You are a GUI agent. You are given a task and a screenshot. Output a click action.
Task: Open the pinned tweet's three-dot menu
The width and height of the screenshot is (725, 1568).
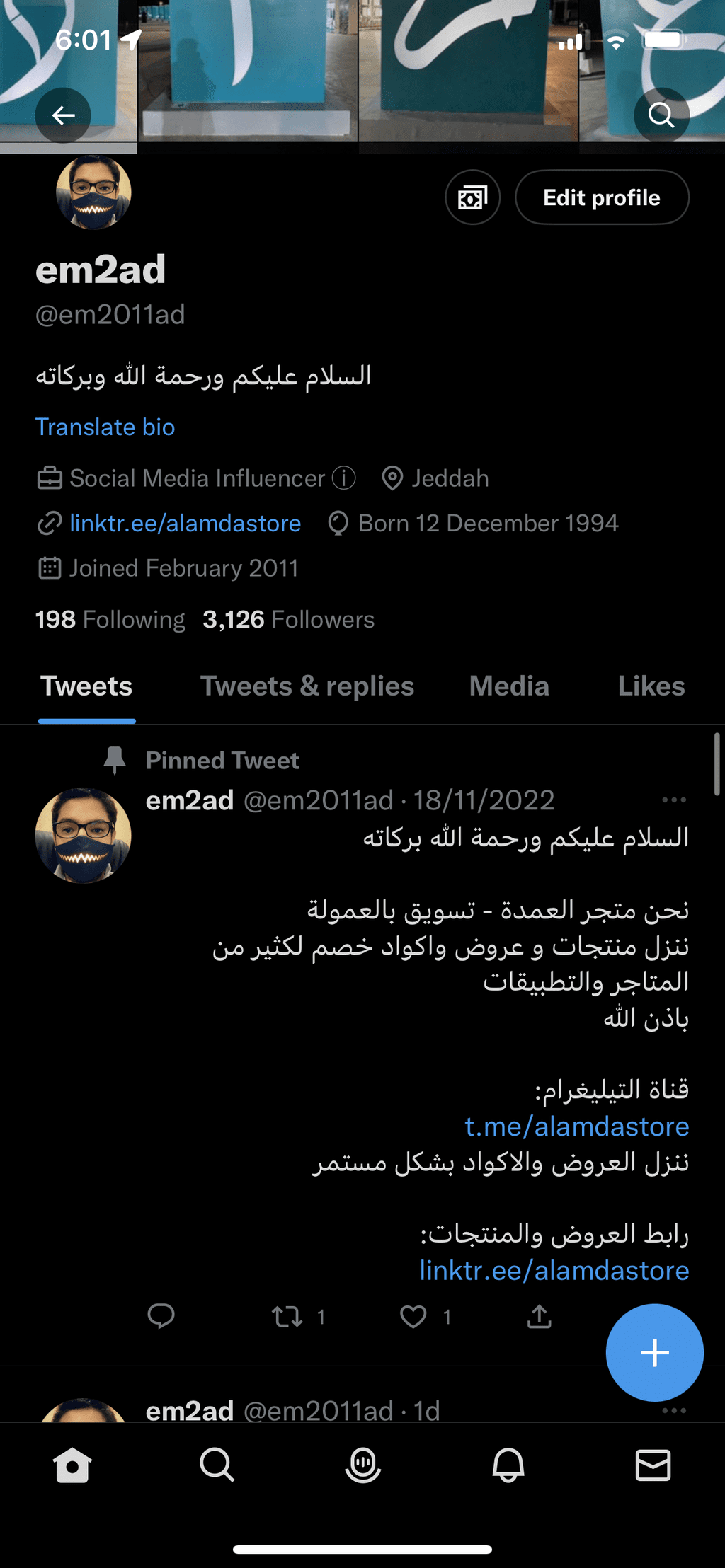click(x=674, y=800)
